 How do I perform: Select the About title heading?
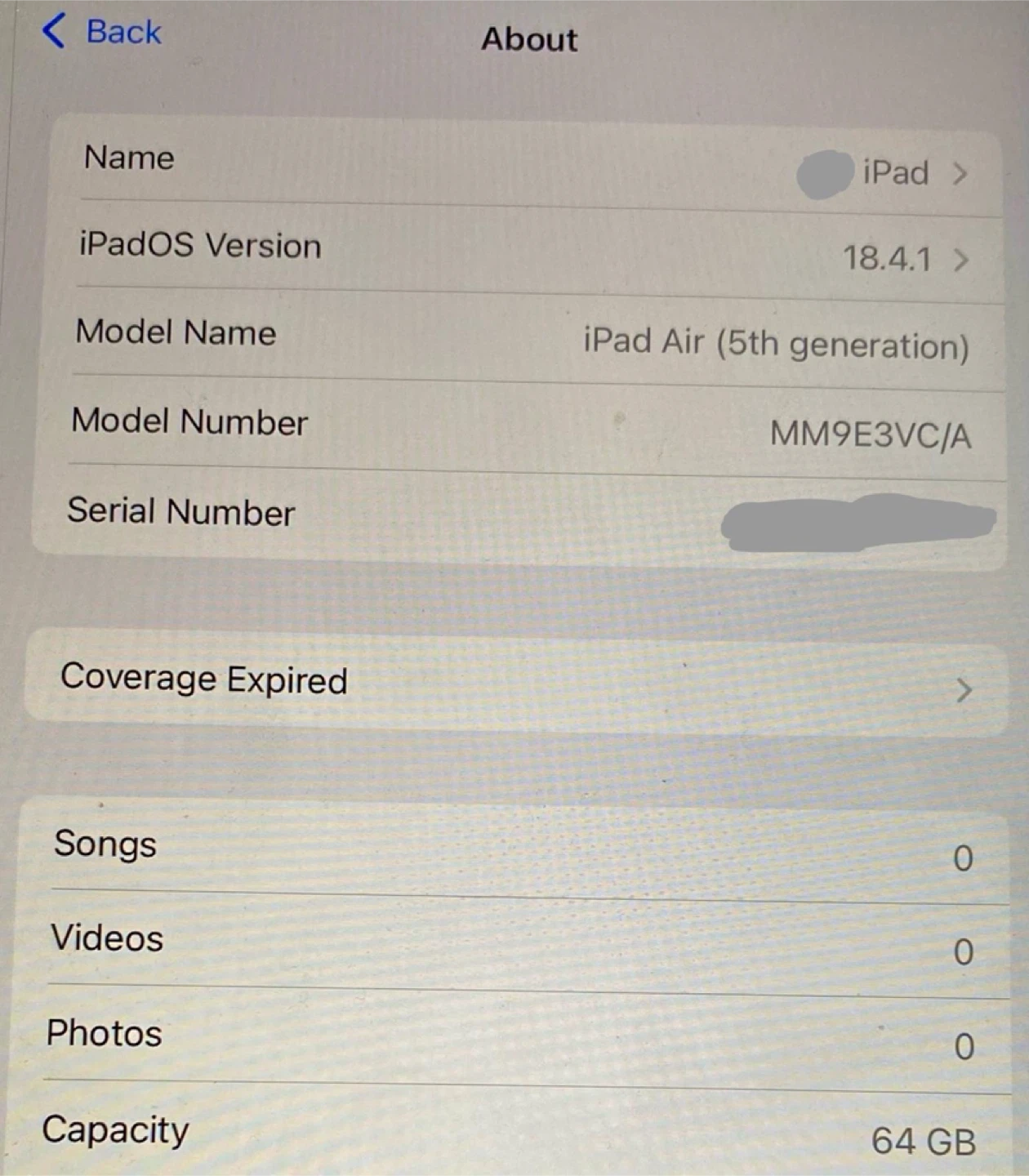click(x=529, y=40)
